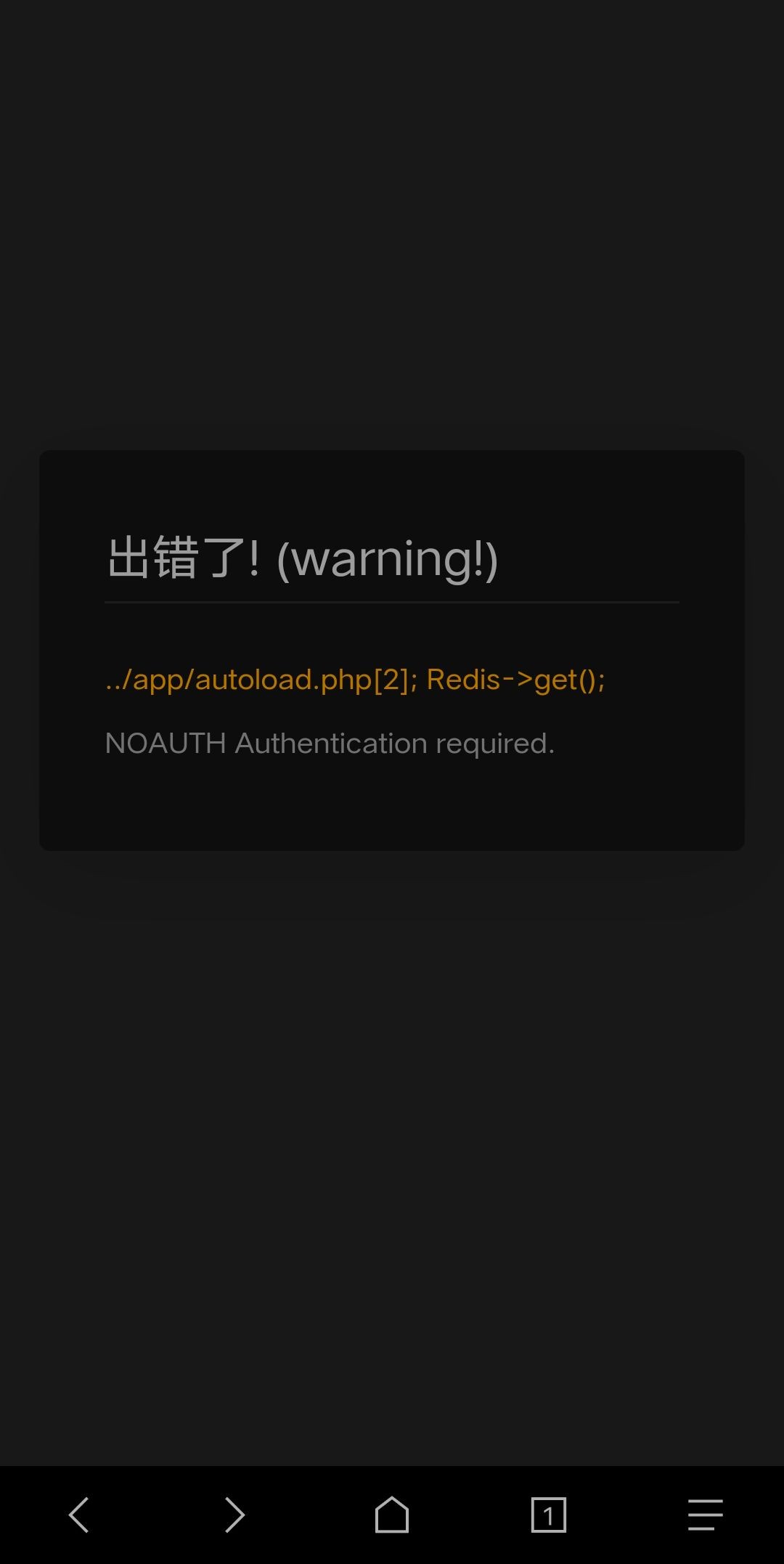784x1564 pixels.
Task: Open the tab switcher showing 1 tab
Action: coord(549,1515)
